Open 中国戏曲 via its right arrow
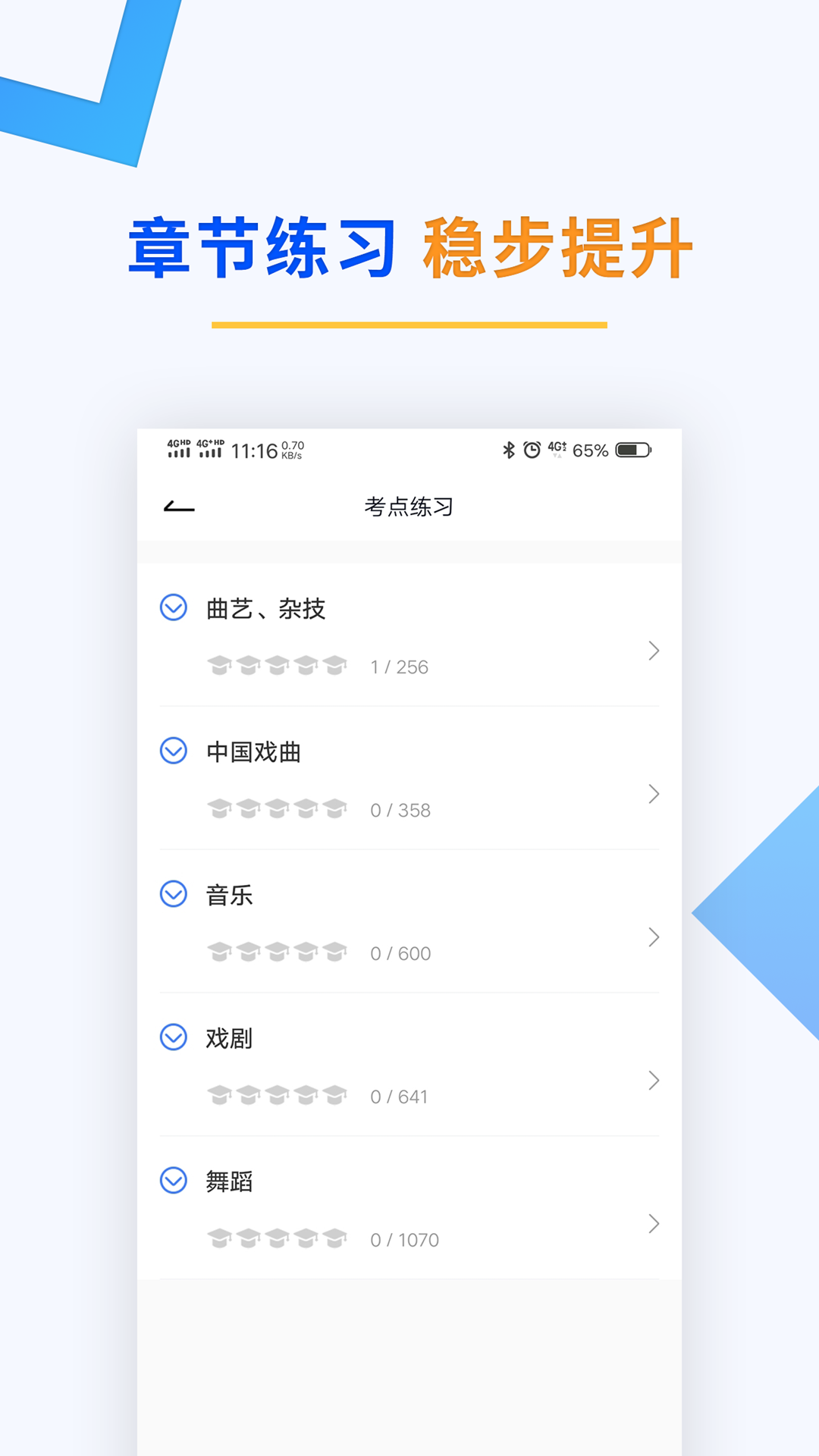This screenshot has width=819, height=1456. [653, 794]
